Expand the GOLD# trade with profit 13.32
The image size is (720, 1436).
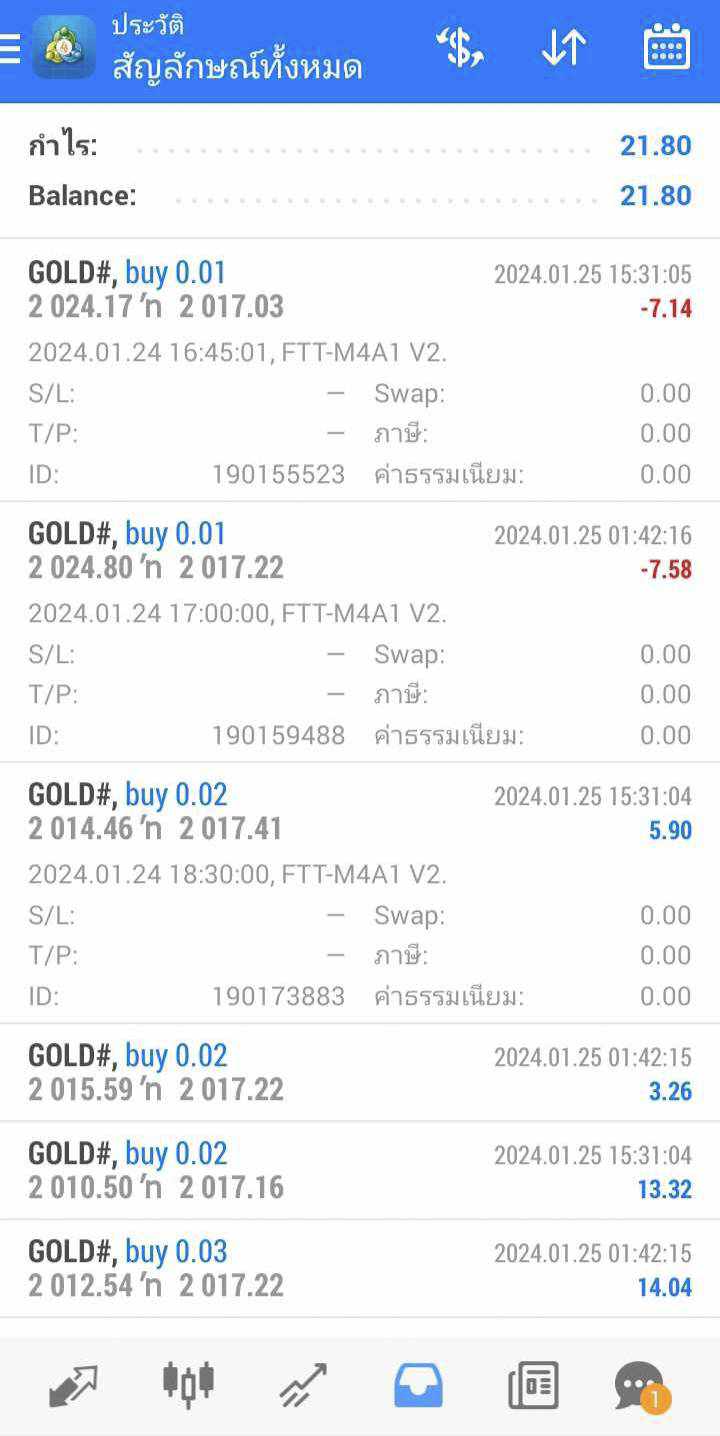[x=360, y=1170]
